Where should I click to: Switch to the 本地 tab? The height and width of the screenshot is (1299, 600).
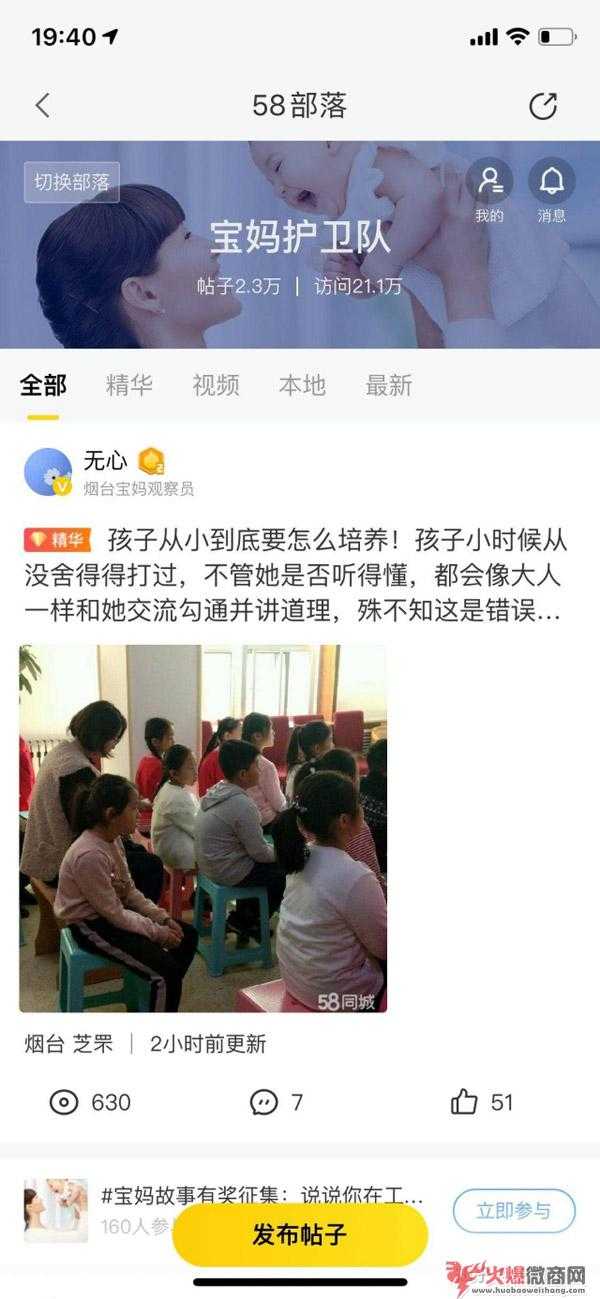[x=302, y=385]
